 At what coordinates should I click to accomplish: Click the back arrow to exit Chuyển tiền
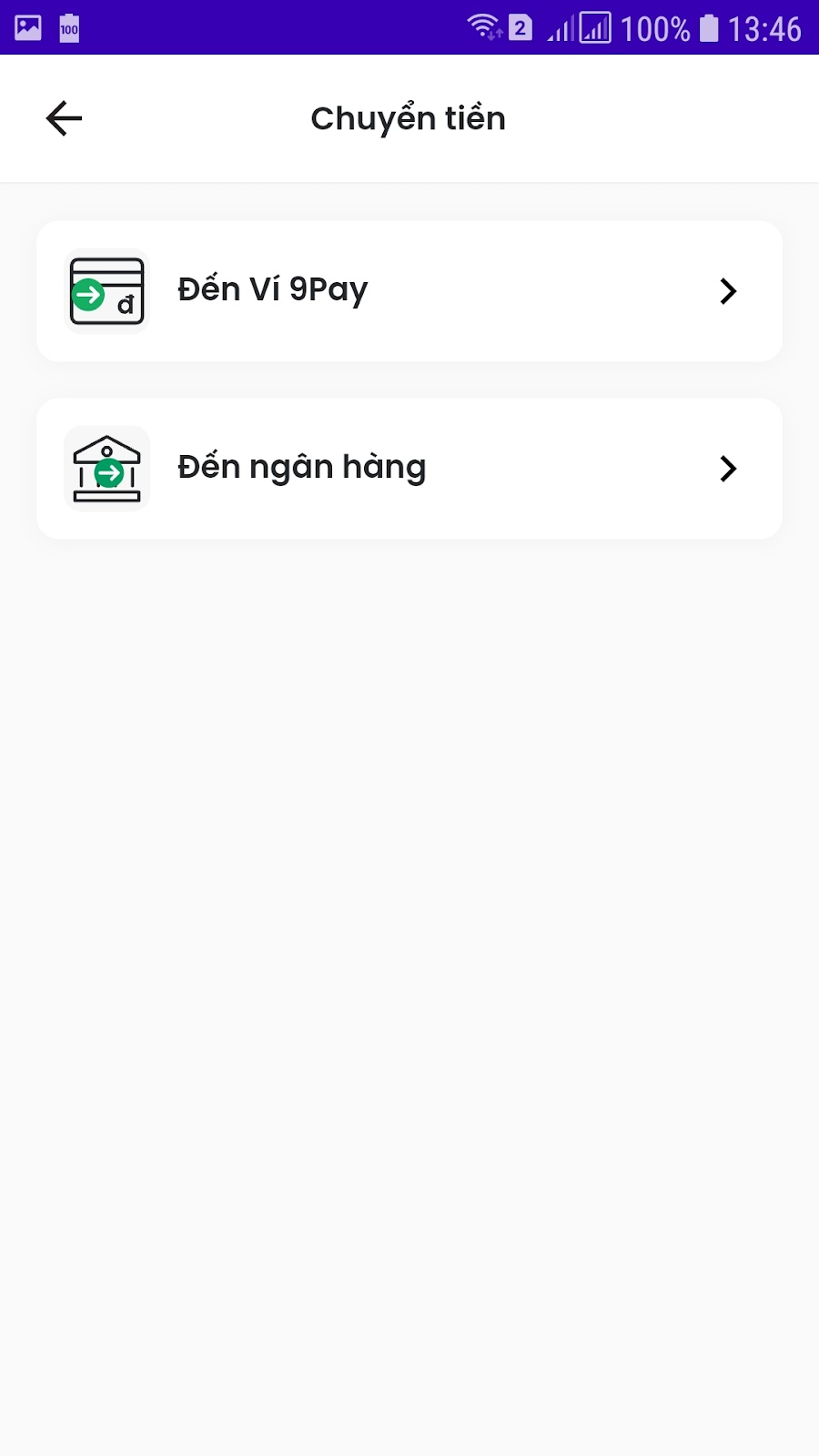[62, 117]
